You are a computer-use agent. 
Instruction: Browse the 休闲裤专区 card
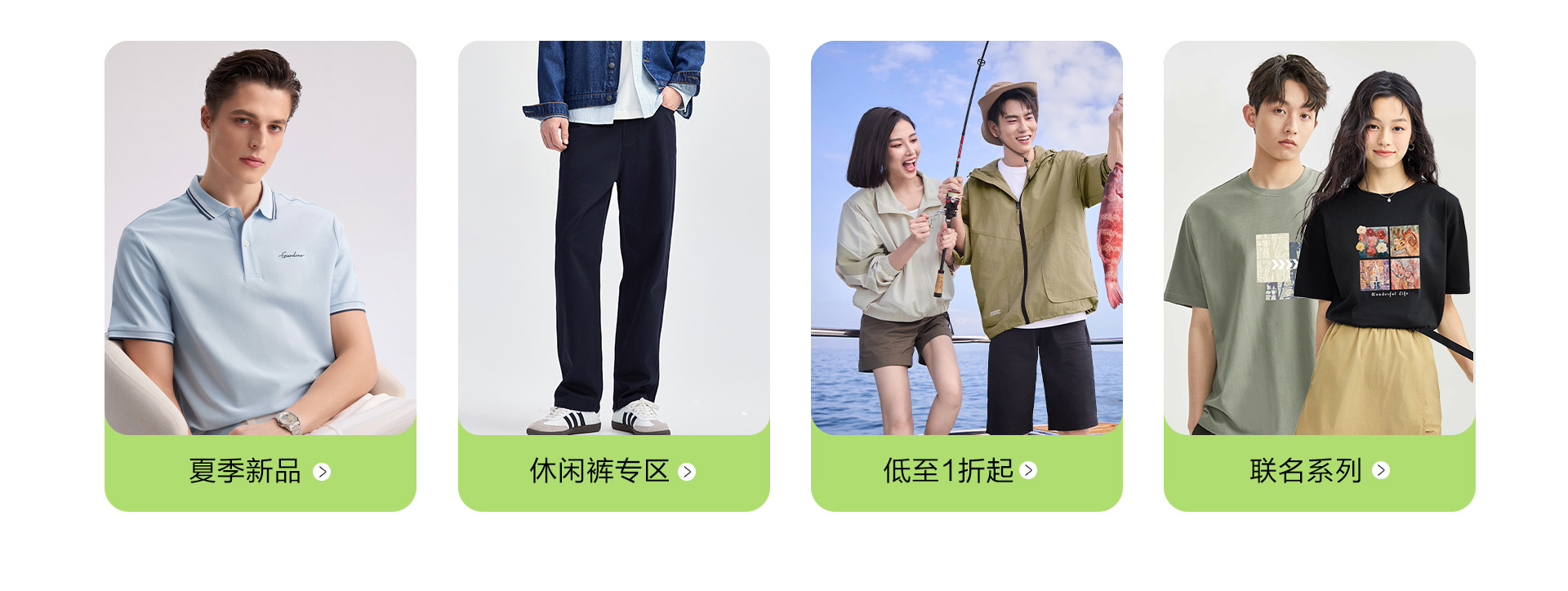click(x=612, y=471)
